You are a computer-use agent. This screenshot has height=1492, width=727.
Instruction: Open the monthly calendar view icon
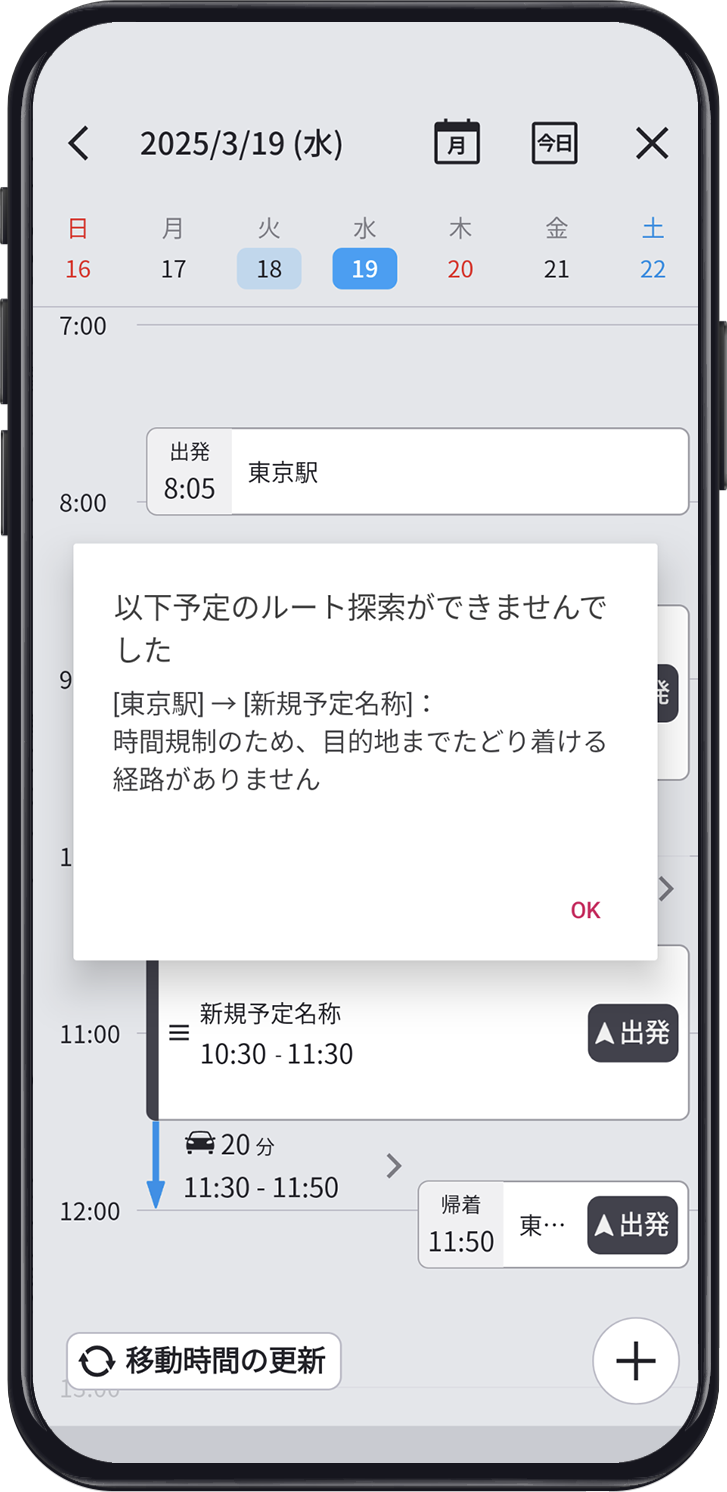click(x=457, y=143)
